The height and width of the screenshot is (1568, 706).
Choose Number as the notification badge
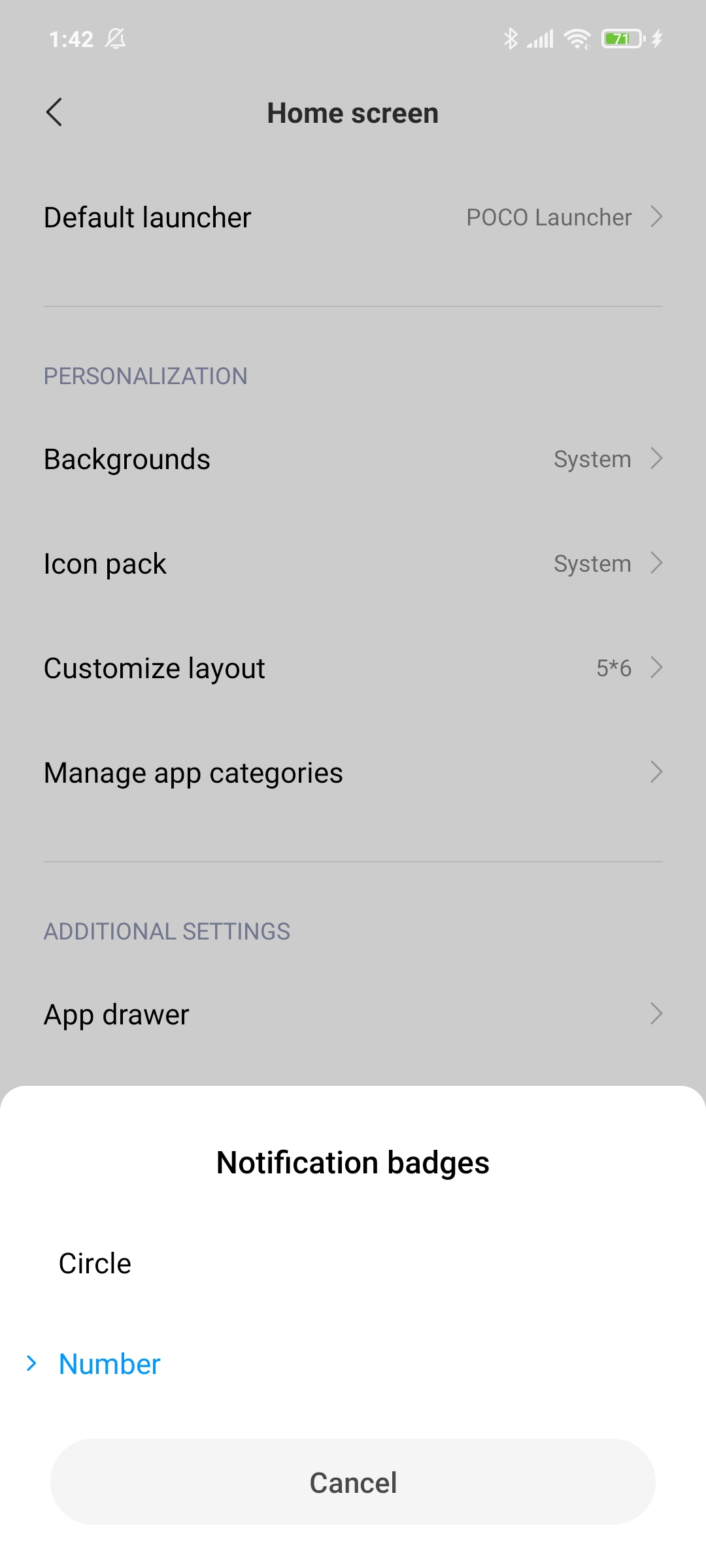pyautogui.click(x=353, y=1364)
